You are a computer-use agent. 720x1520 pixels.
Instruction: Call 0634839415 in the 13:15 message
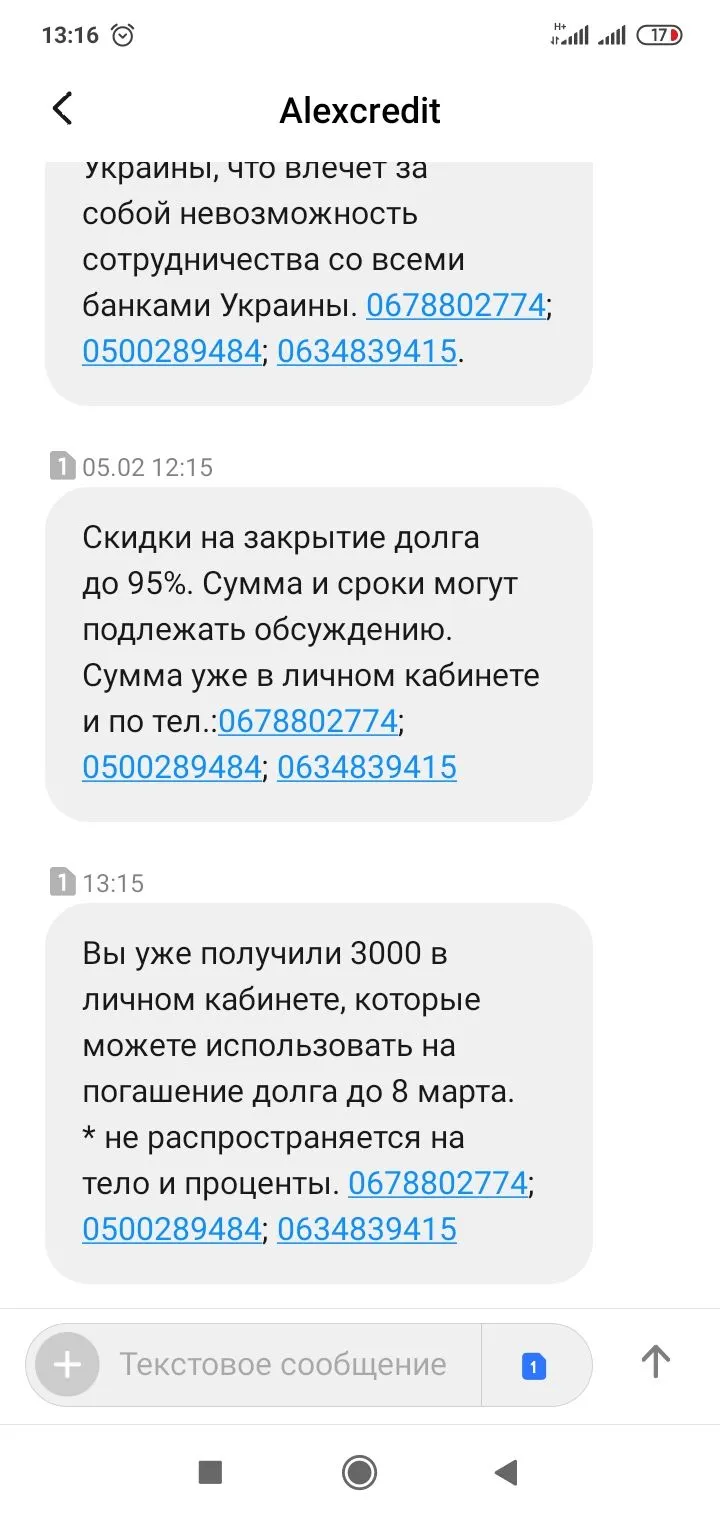point(366,1229)
